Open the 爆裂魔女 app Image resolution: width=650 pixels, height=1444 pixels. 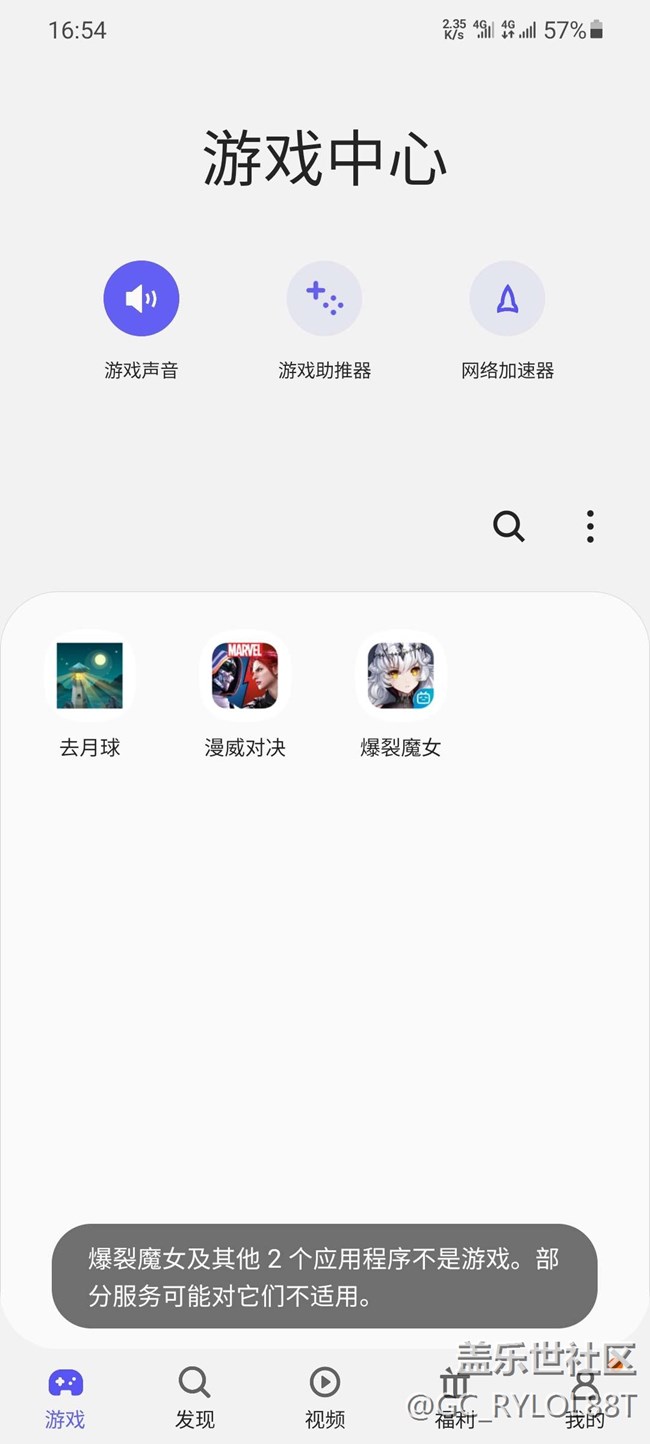[400, 676]
